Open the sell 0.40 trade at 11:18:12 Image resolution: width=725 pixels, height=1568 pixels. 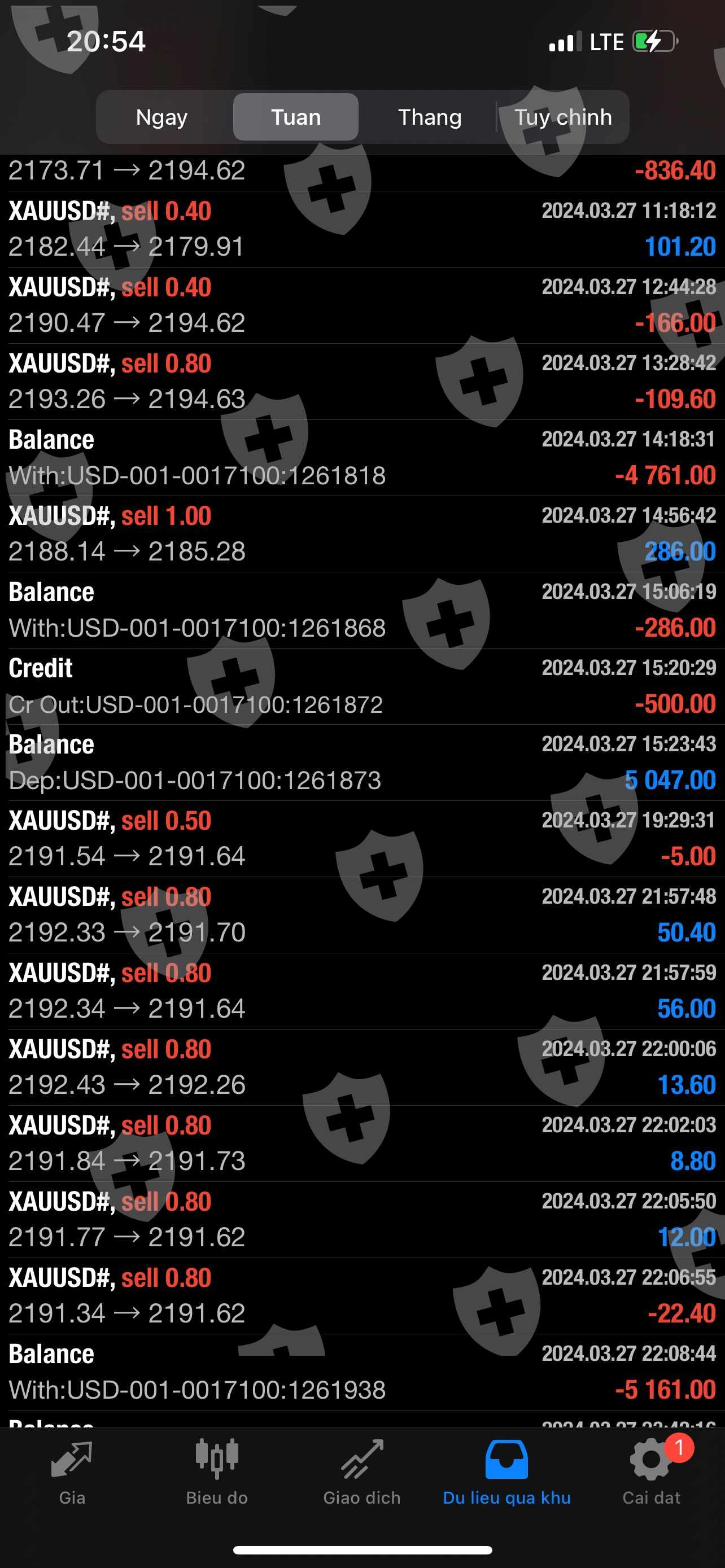[362, 230]
